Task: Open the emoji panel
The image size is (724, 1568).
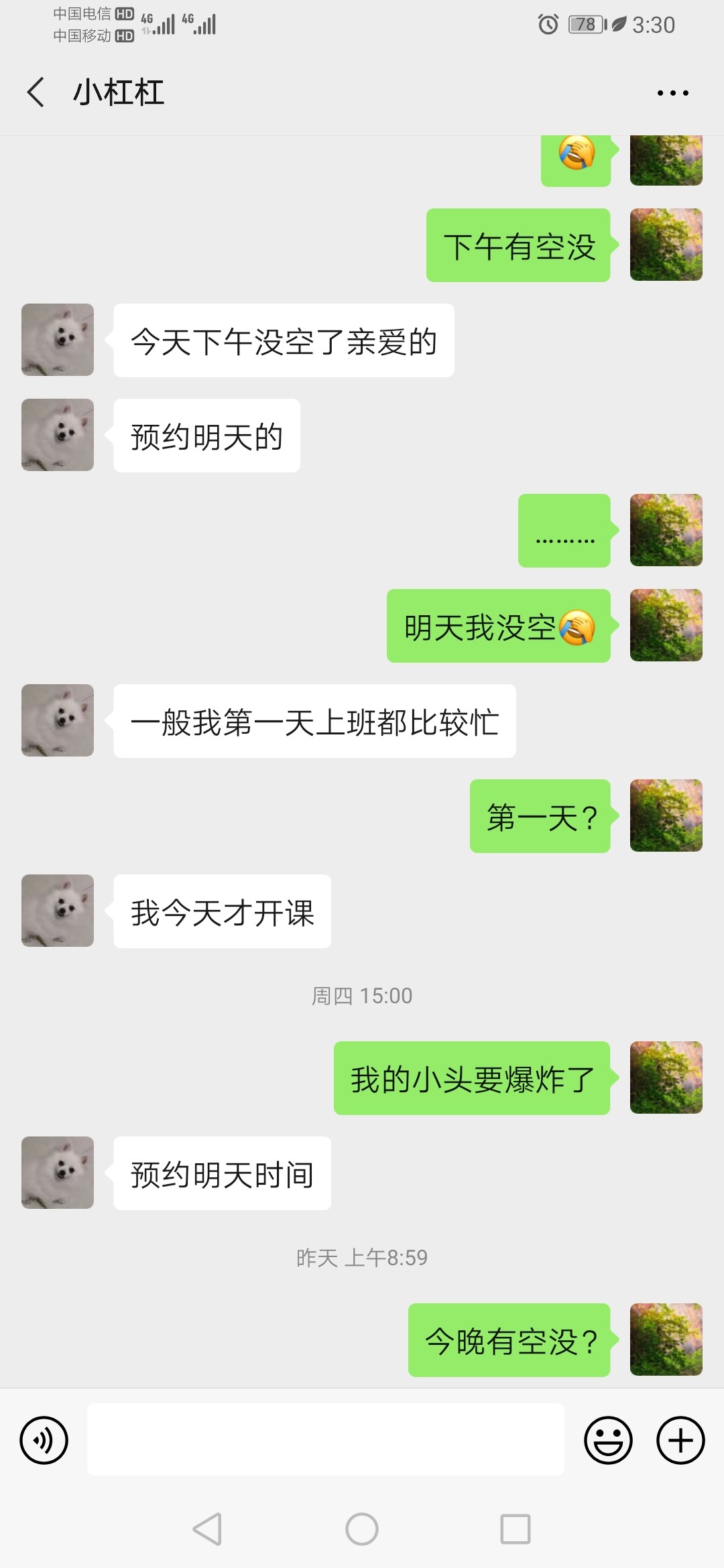Action: (607, 1439)
